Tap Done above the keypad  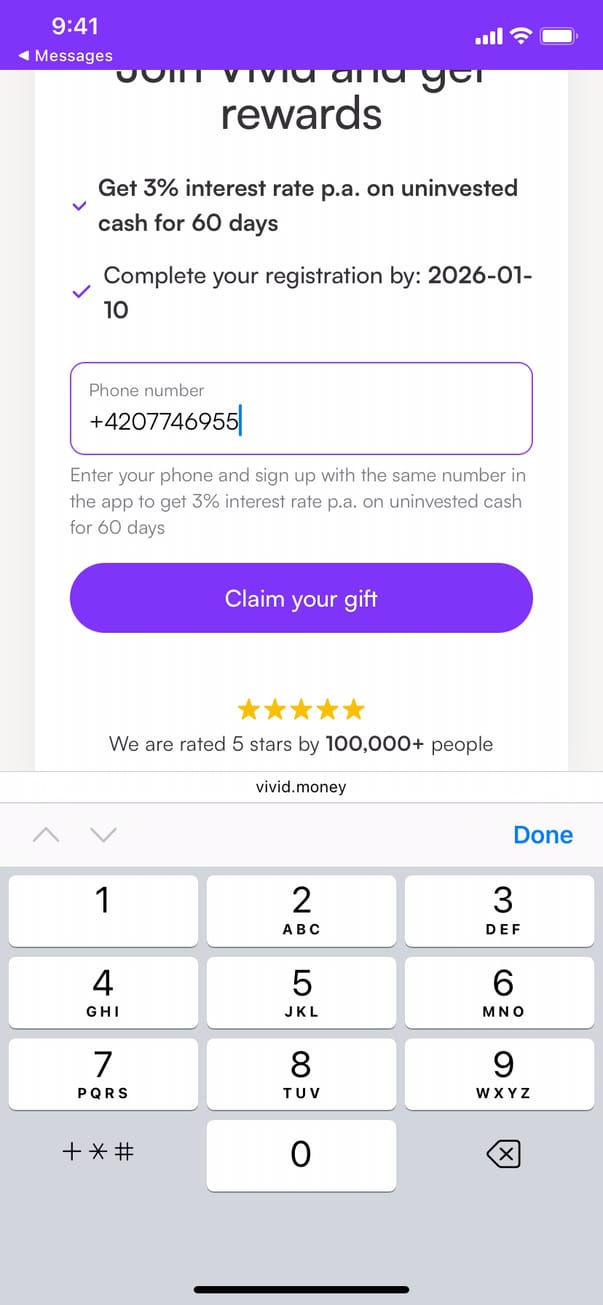click(x=542, y=835)
